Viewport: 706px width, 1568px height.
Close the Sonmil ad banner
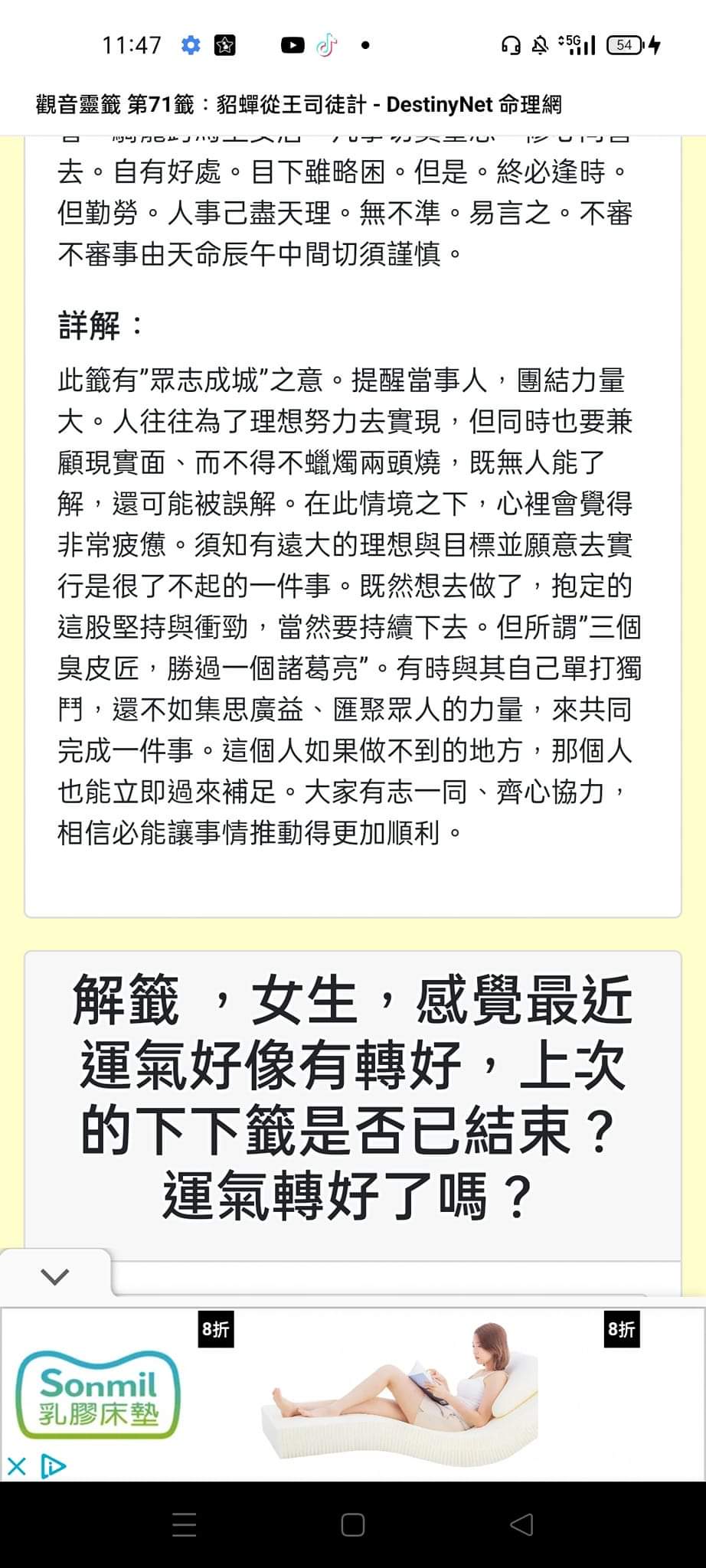(16, 1466)
